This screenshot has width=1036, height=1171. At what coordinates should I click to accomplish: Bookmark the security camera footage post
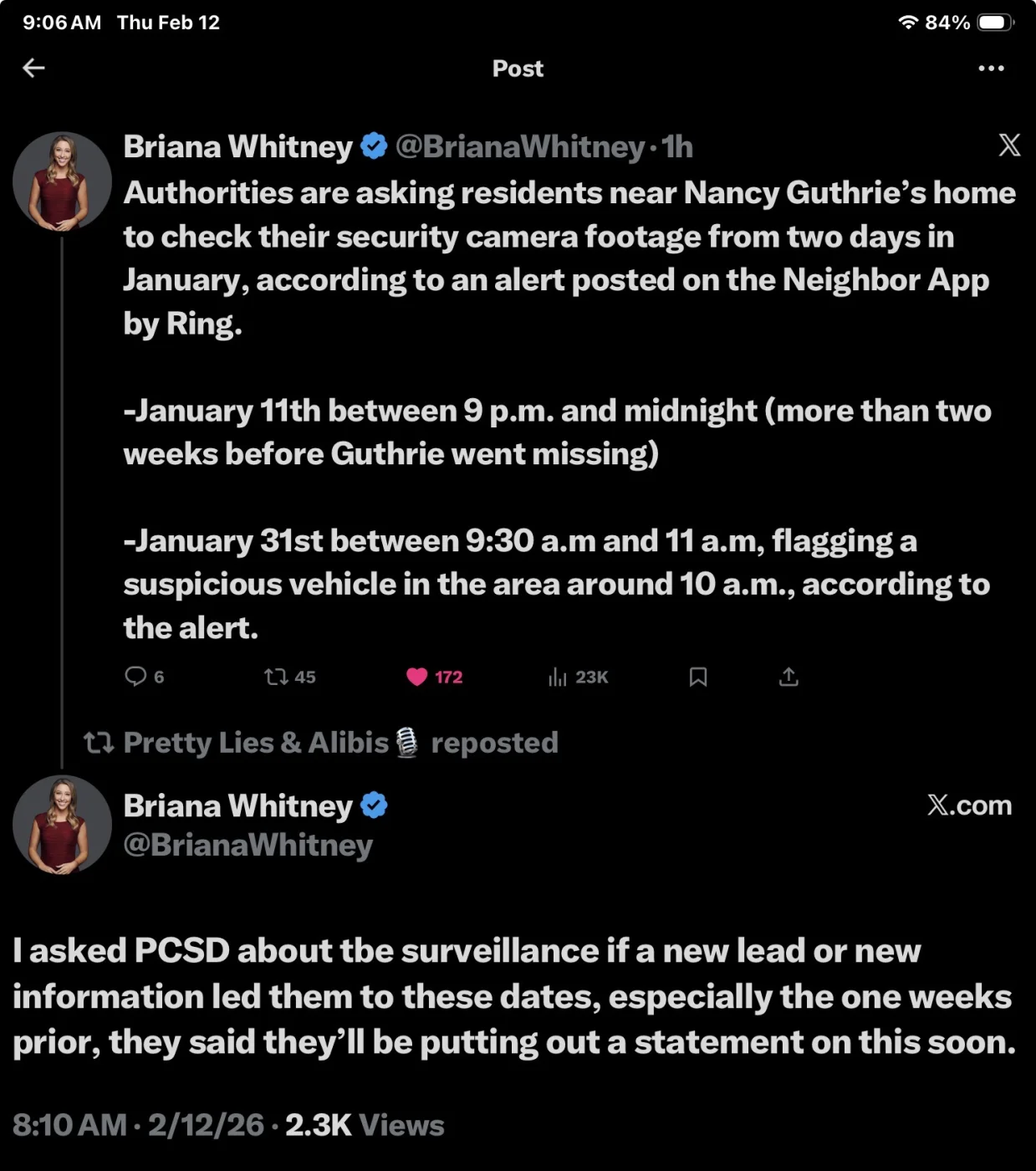click(x=698, y=676)
